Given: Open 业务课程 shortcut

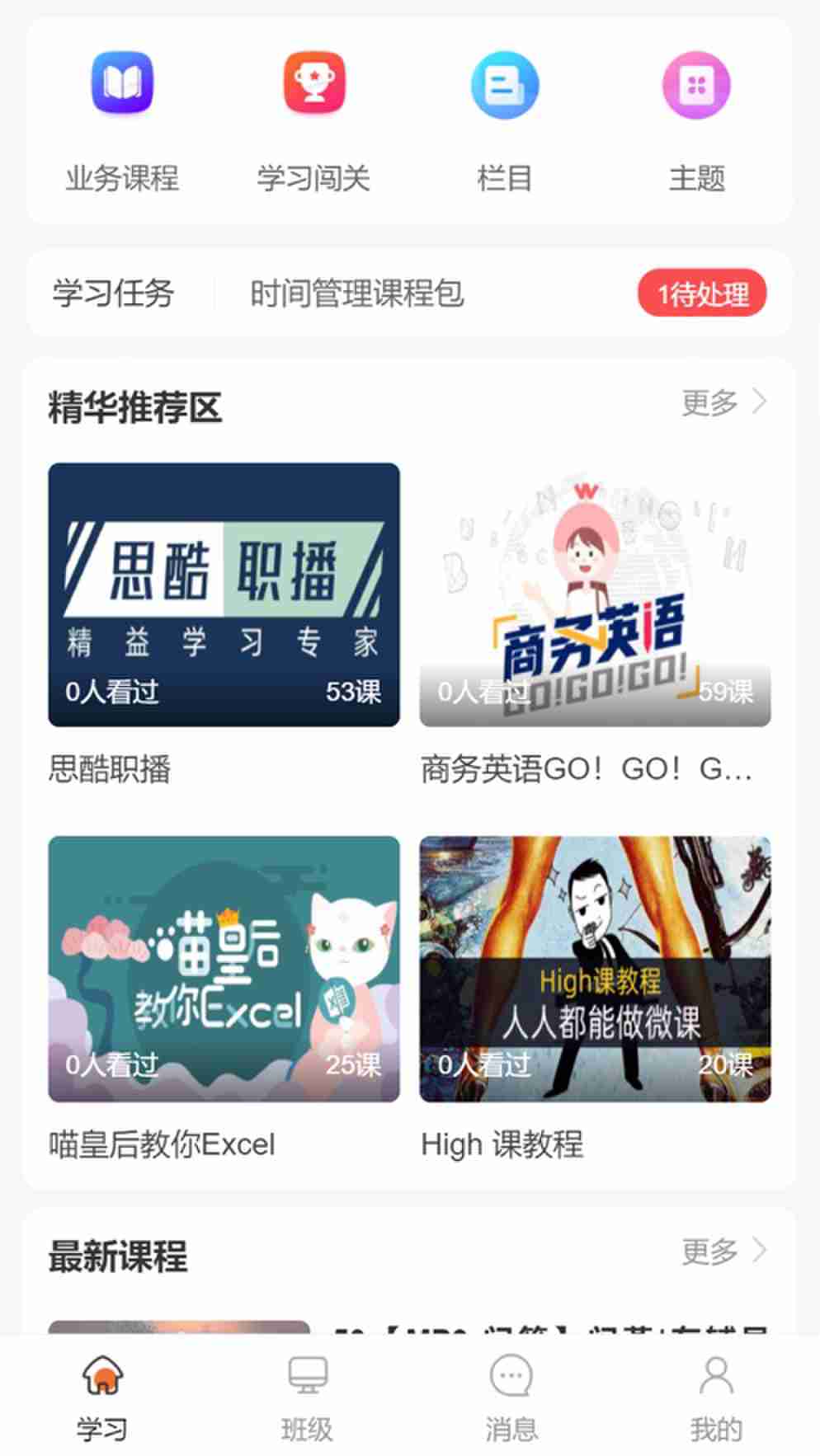Looking at the screenshot, I should (x=122, y=120).
